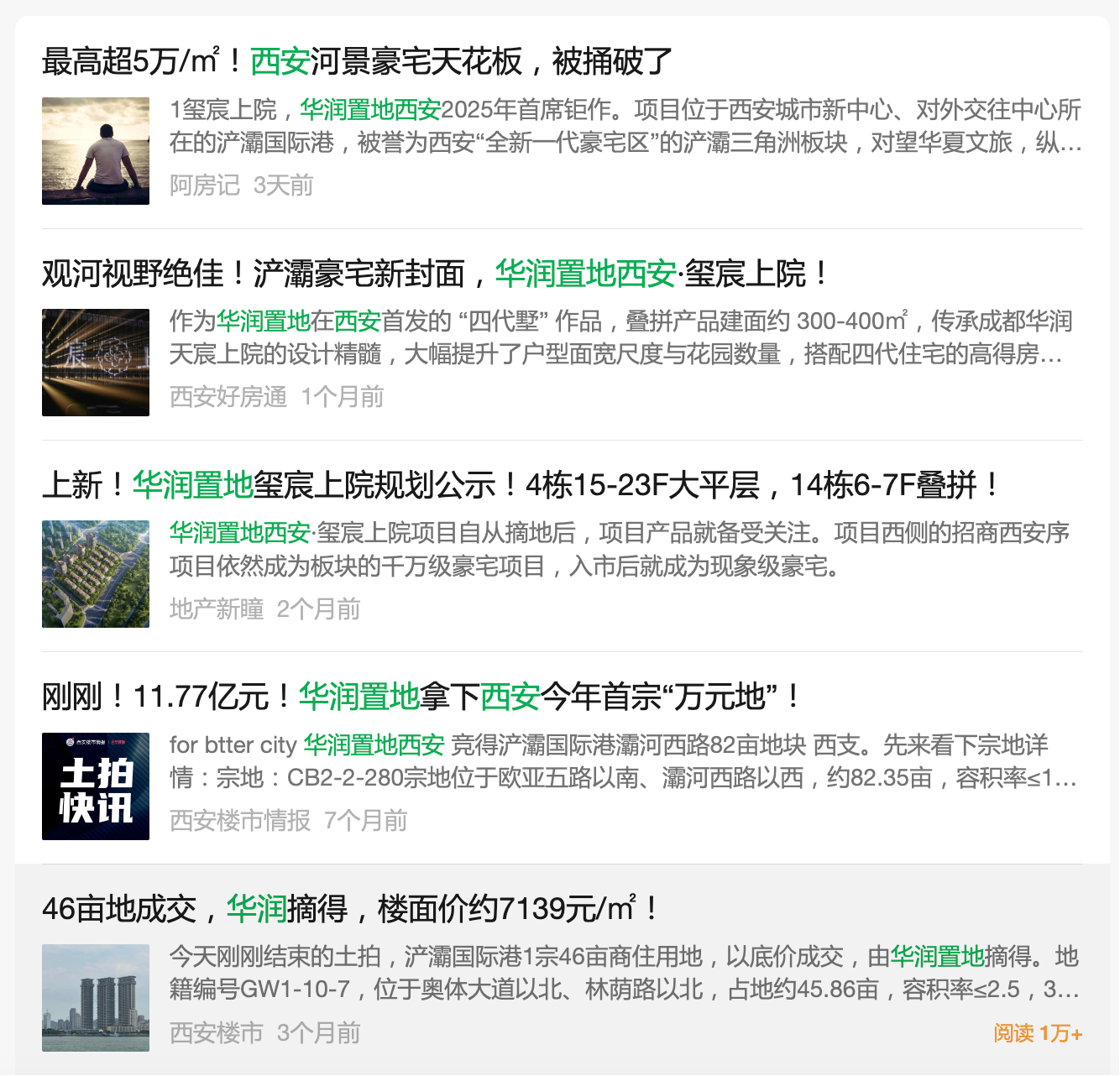Image resolution: width=1120 pixels, height=1076 pixels.
Task: Open article '最高超5万/㎡!西安河景豪宅天花板'
Action: (x=357, y=61)
